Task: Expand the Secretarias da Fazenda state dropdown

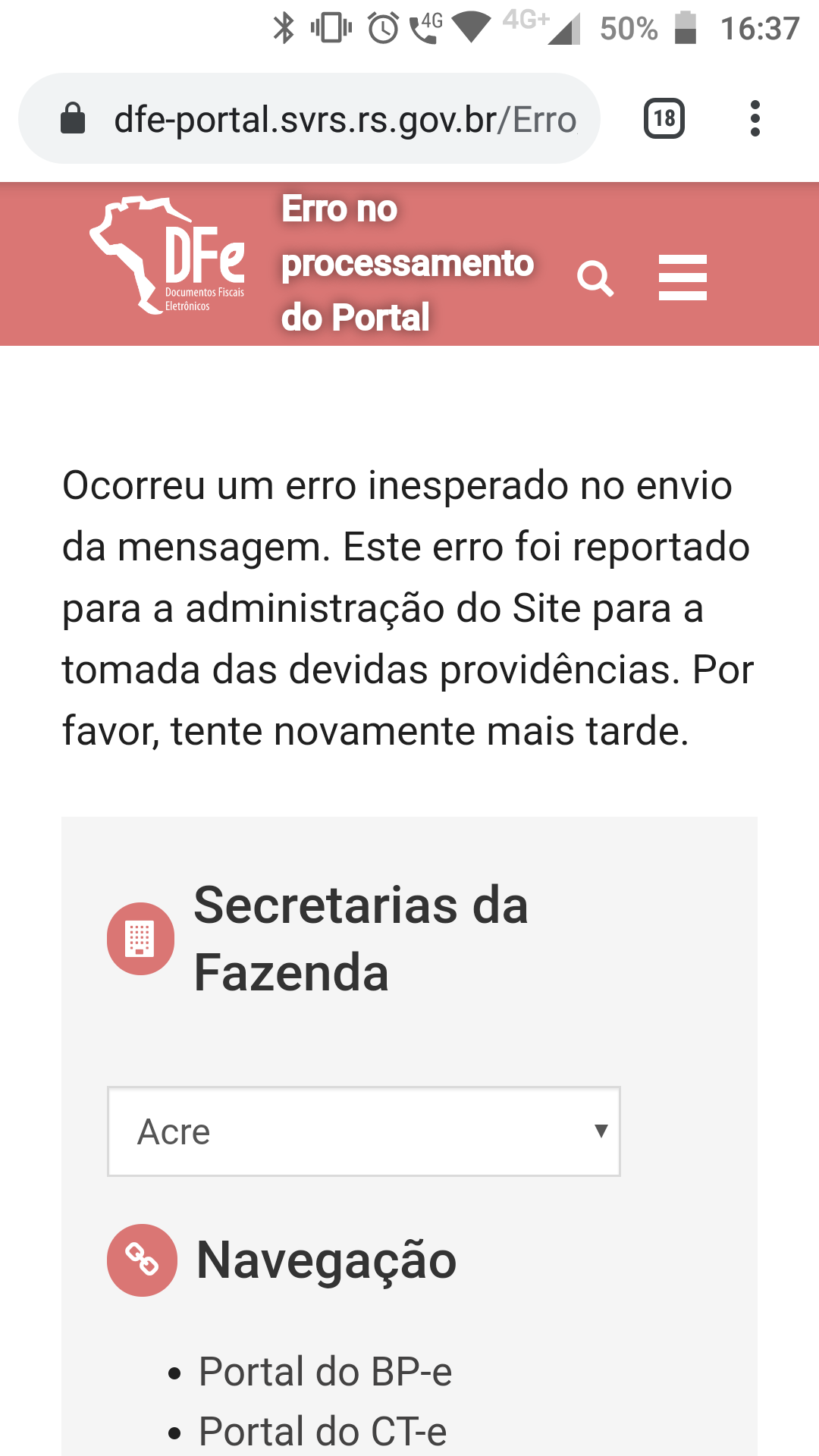Action: click(364, 1131)
